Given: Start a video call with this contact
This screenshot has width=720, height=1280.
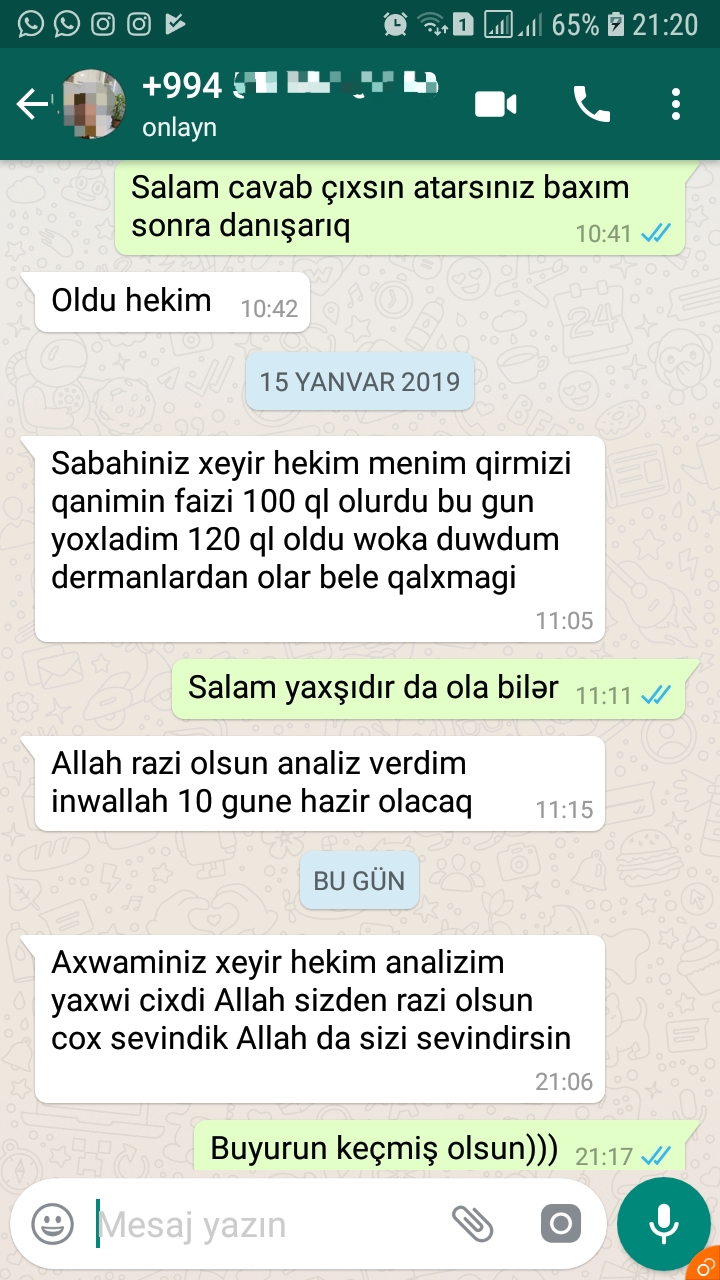Looking at the screenshot, I should pyautogui.click(x=496, y=104).
